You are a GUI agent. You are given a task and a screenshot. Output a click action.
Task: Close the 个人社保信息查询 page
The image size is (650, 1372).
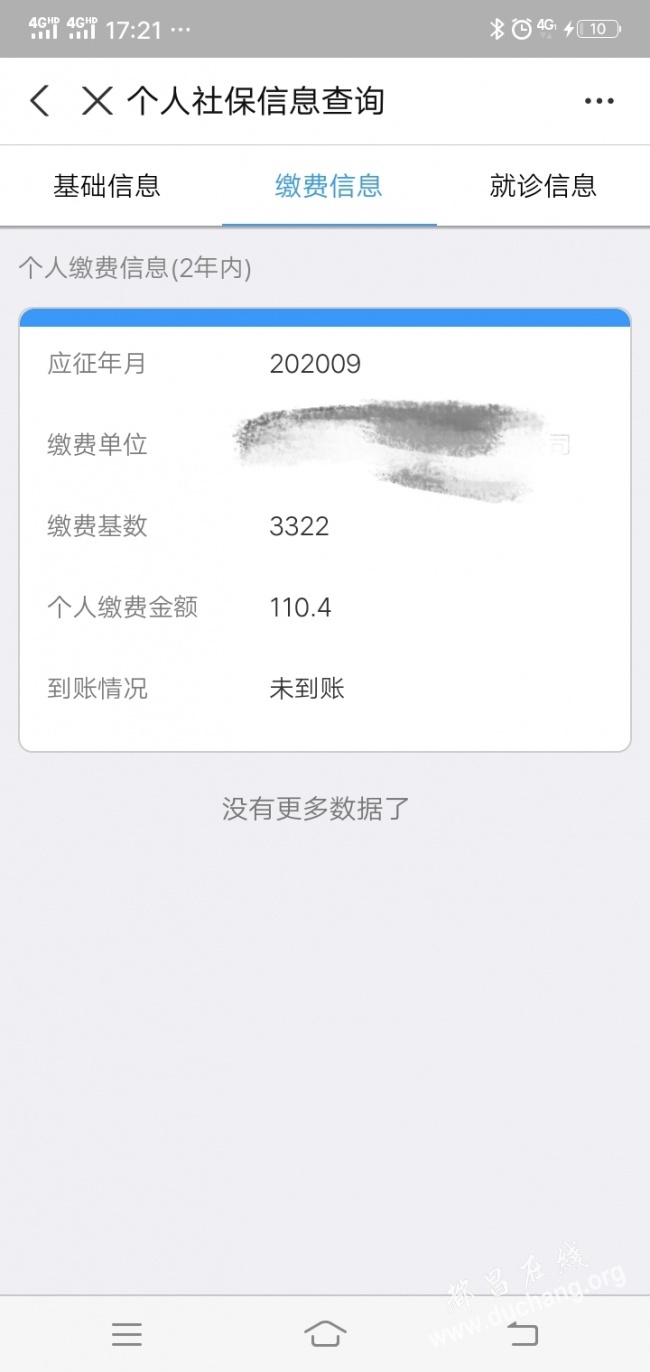click(x=97, y=101)
